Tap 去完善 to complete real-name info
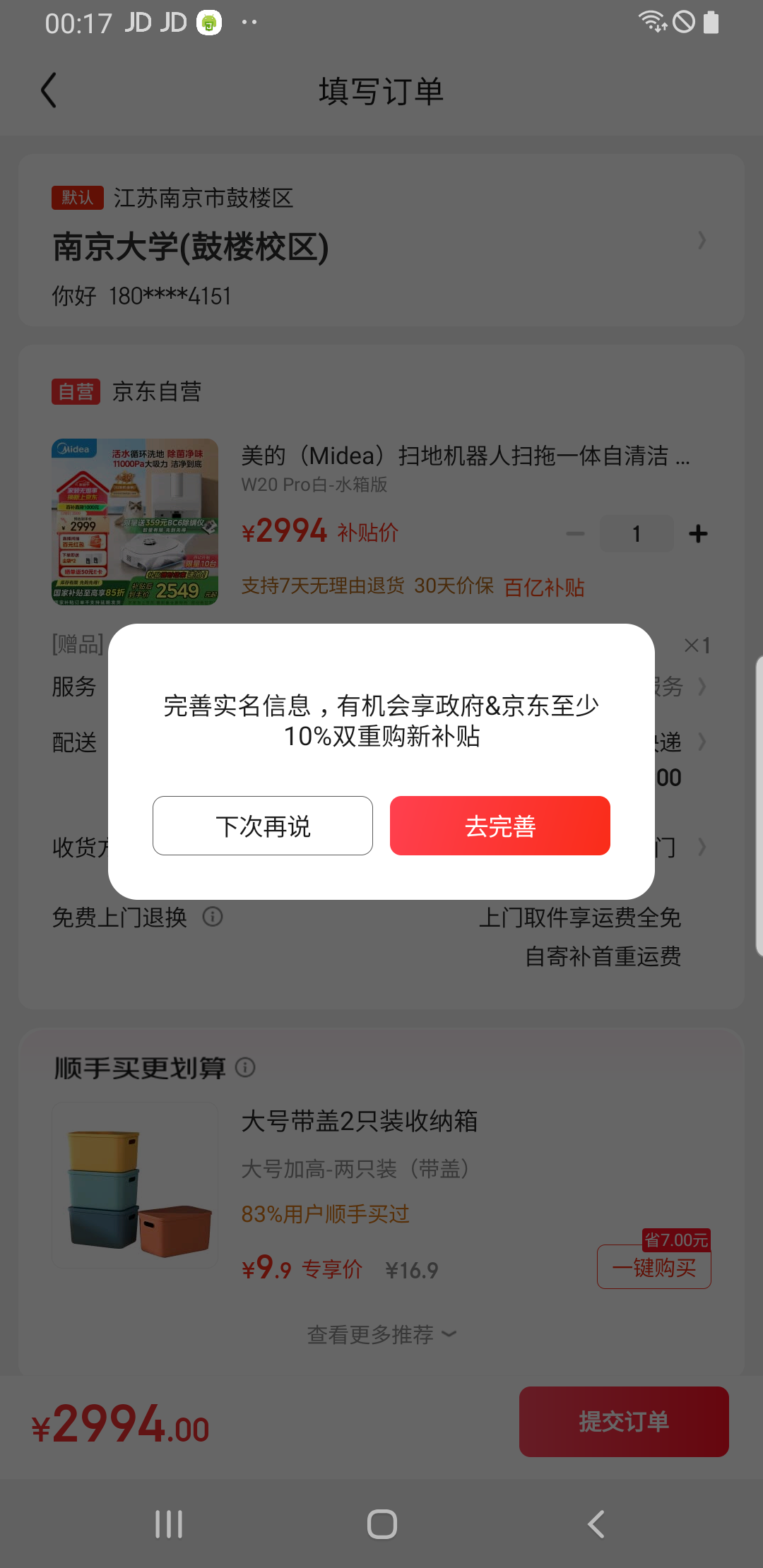Viewport: 763px width, 1568px height. tap(499, 826)
